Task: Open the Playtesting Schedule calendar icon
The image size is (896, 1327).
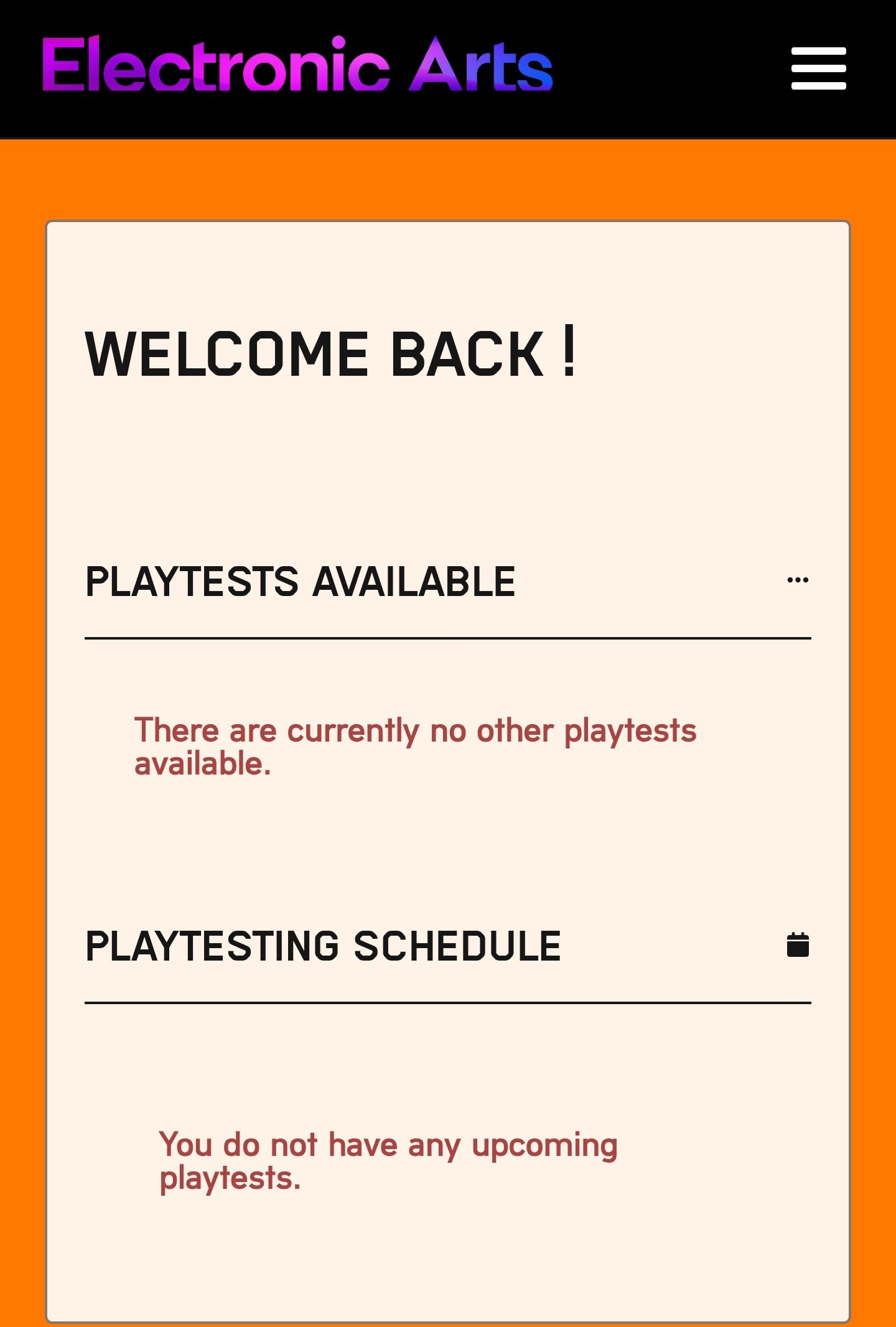Action: tap(798, 944)
